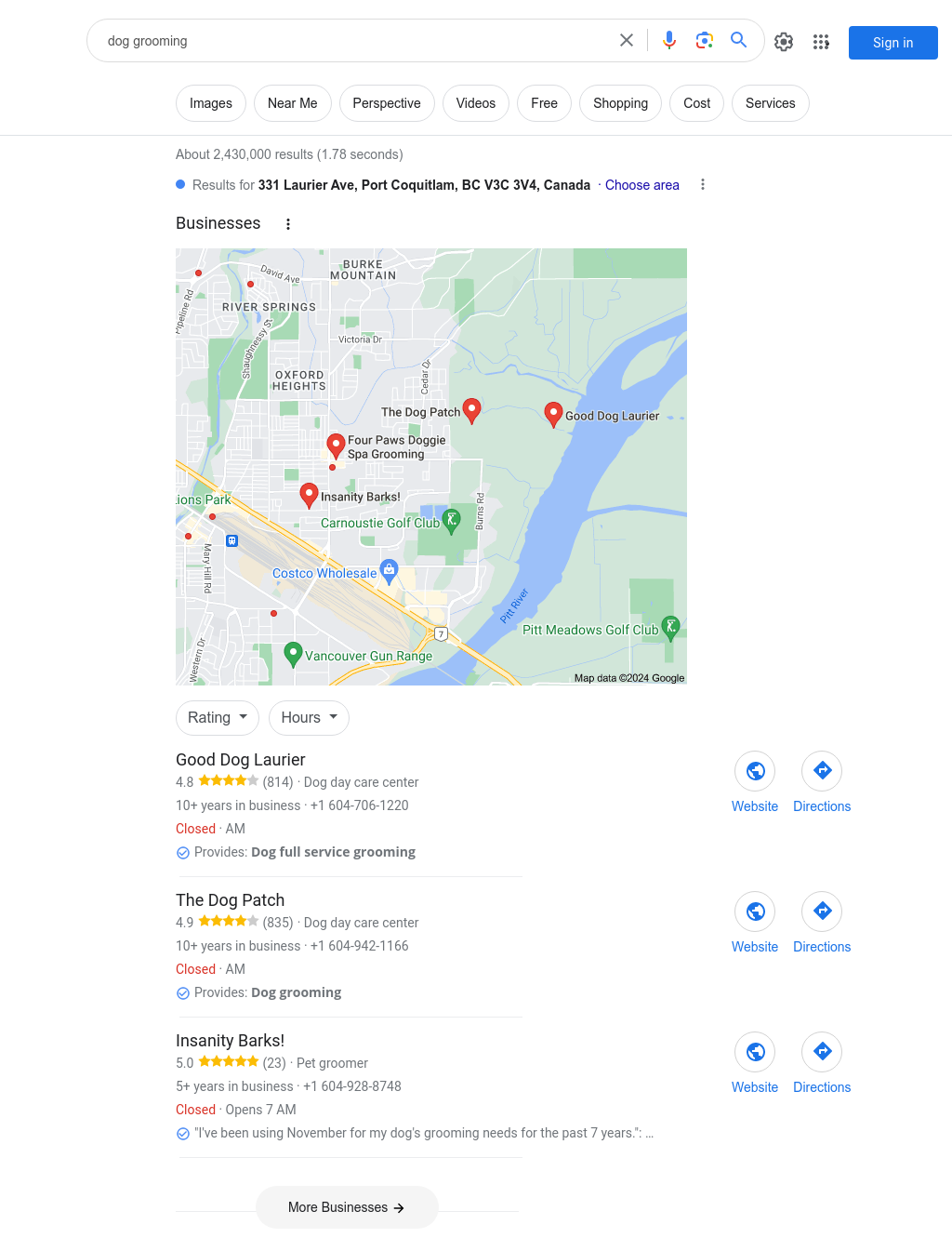Viewport: 952px width, 1251px height.
Task: Open the Businesses section overflow menu
Action: pos(288,224)
